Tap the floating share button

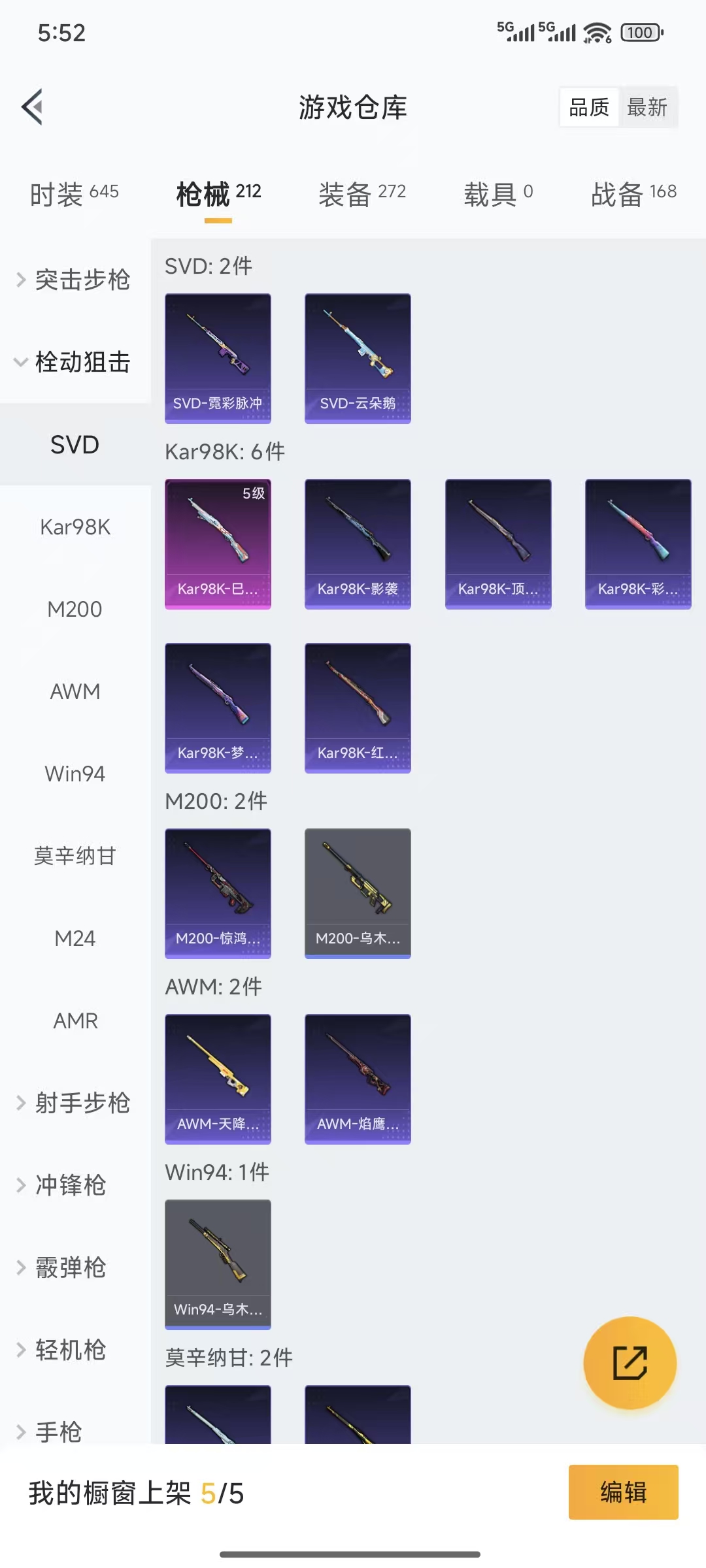630,1363
